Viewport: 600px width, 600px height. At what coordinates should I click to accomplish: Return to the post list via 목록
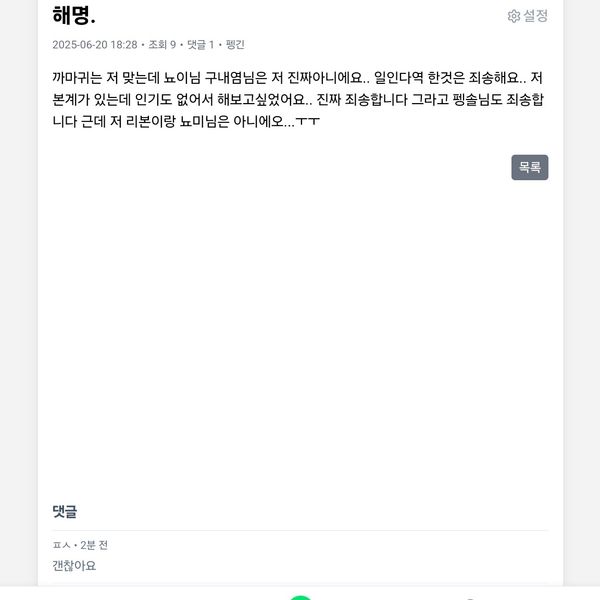[529, 167]
